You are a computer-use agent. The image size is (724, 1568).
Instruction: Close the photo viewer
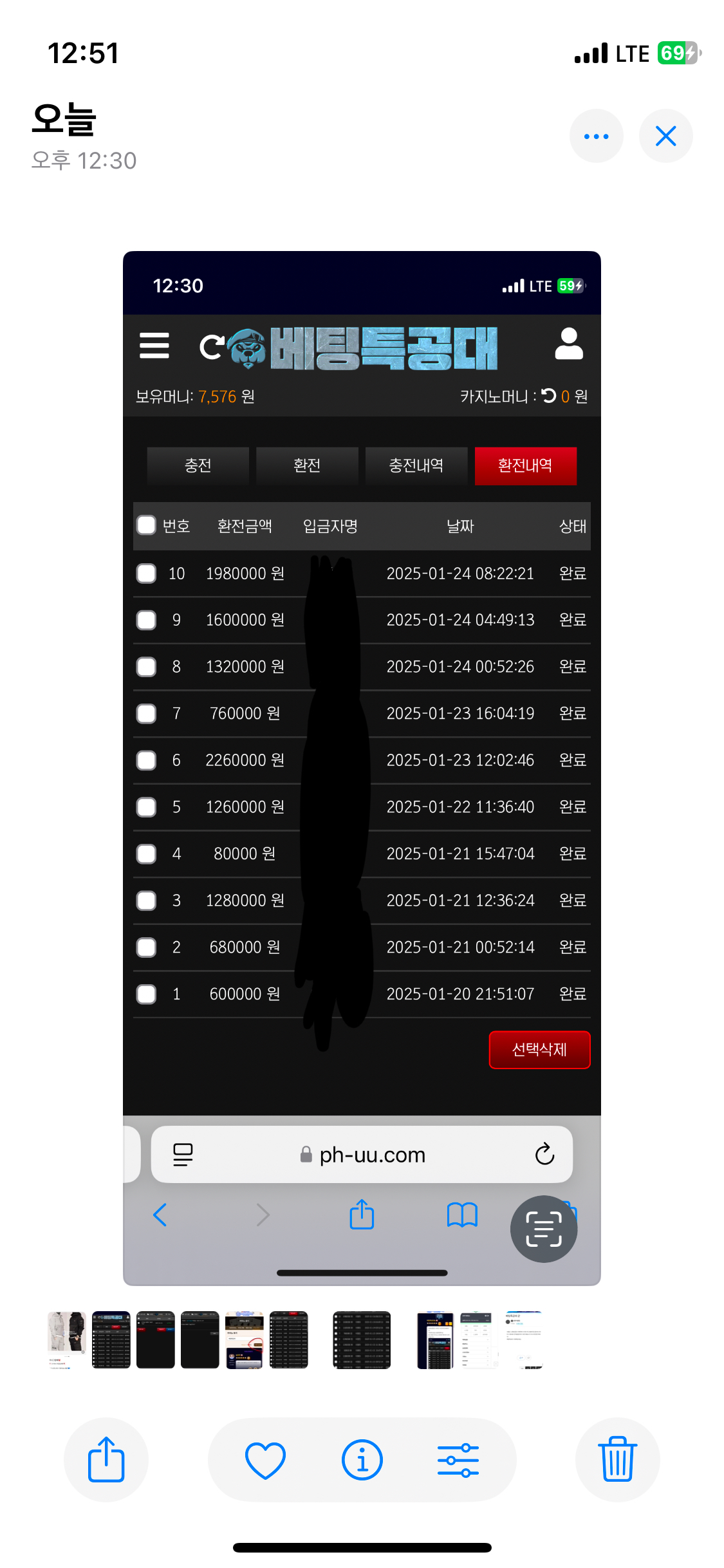[665, 136]
